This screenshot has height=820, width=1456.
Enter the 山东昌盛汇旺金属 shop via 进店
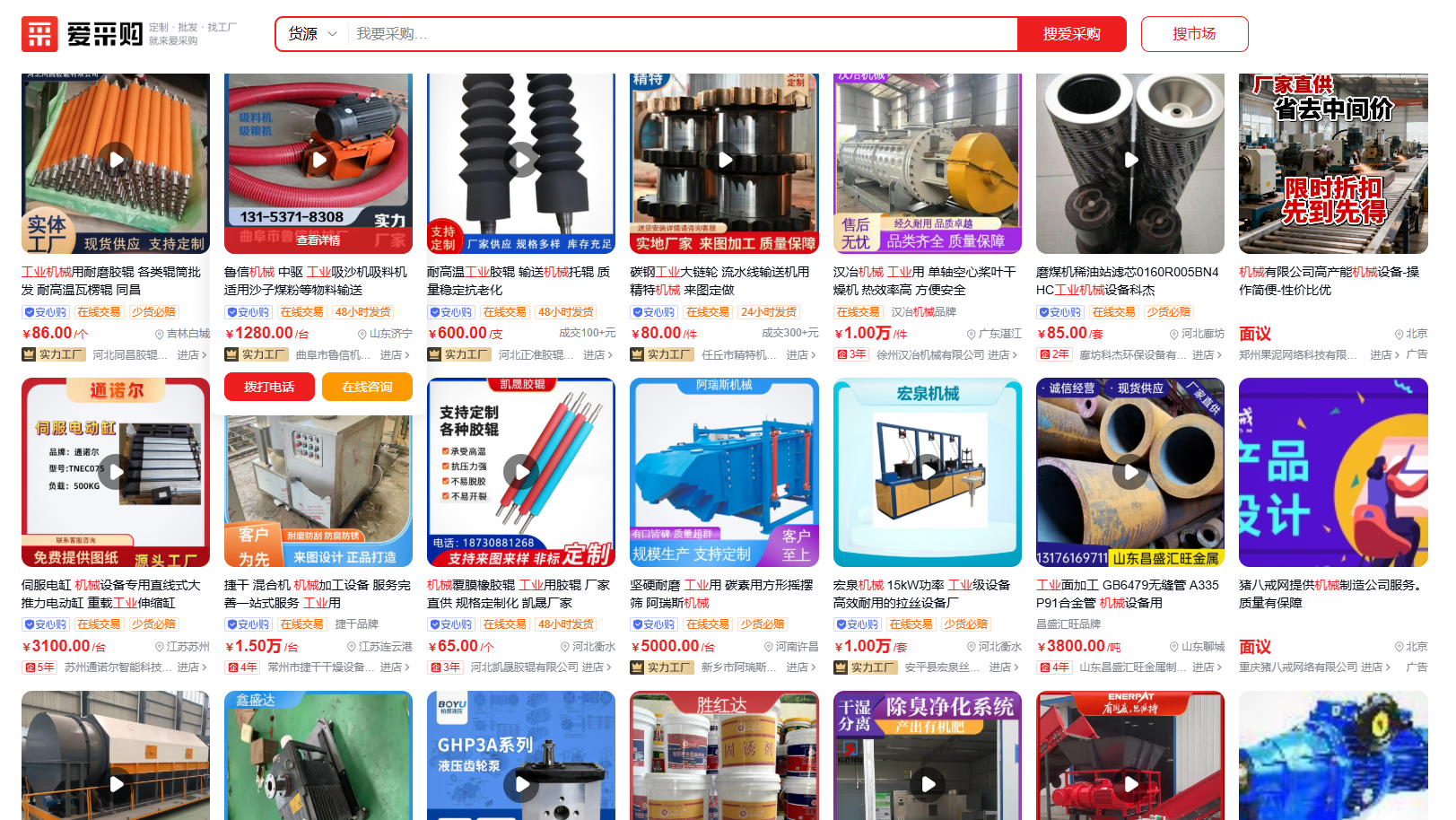click(x=1207, y=667)
